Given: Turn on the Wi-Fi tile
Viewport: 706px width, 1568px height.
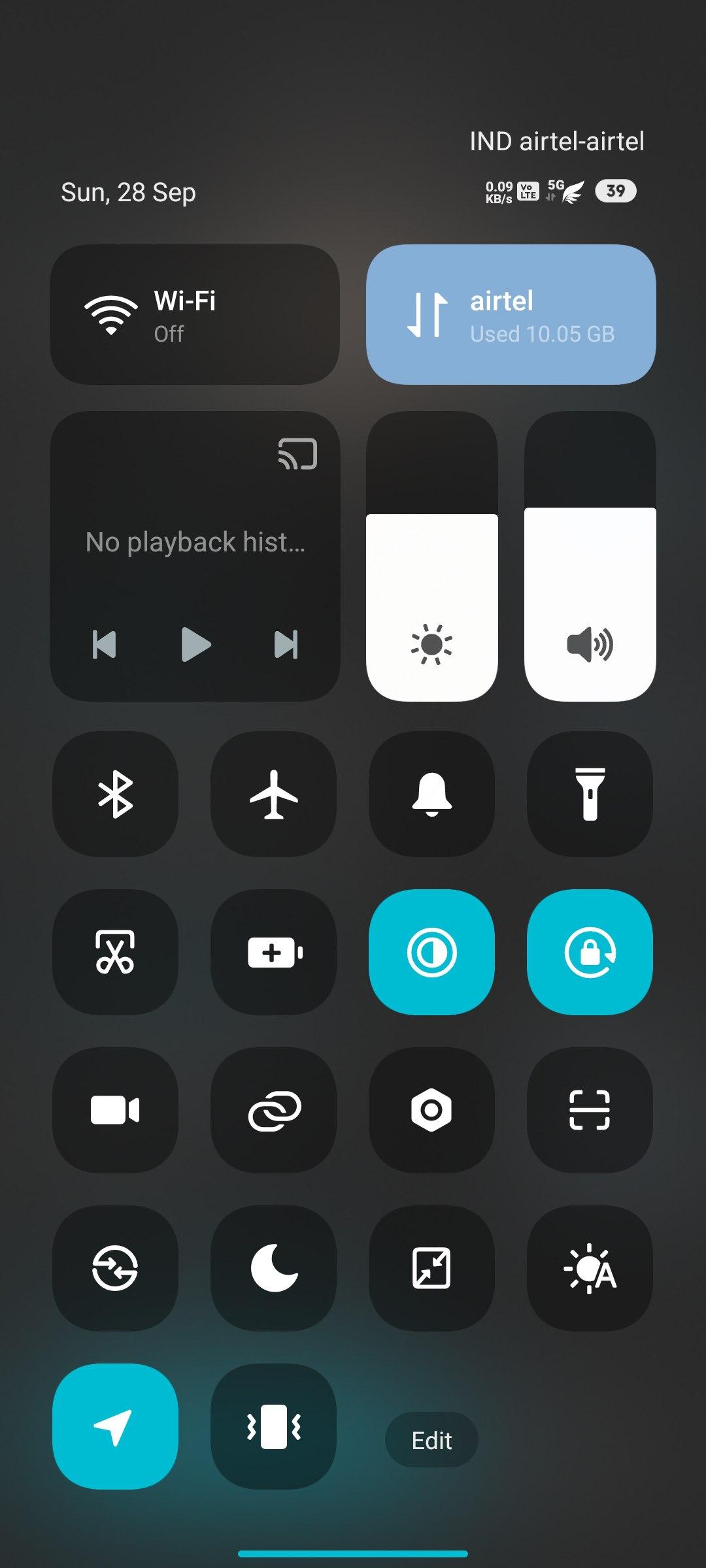Looking at the screenshot, I should tap(194, 314).
